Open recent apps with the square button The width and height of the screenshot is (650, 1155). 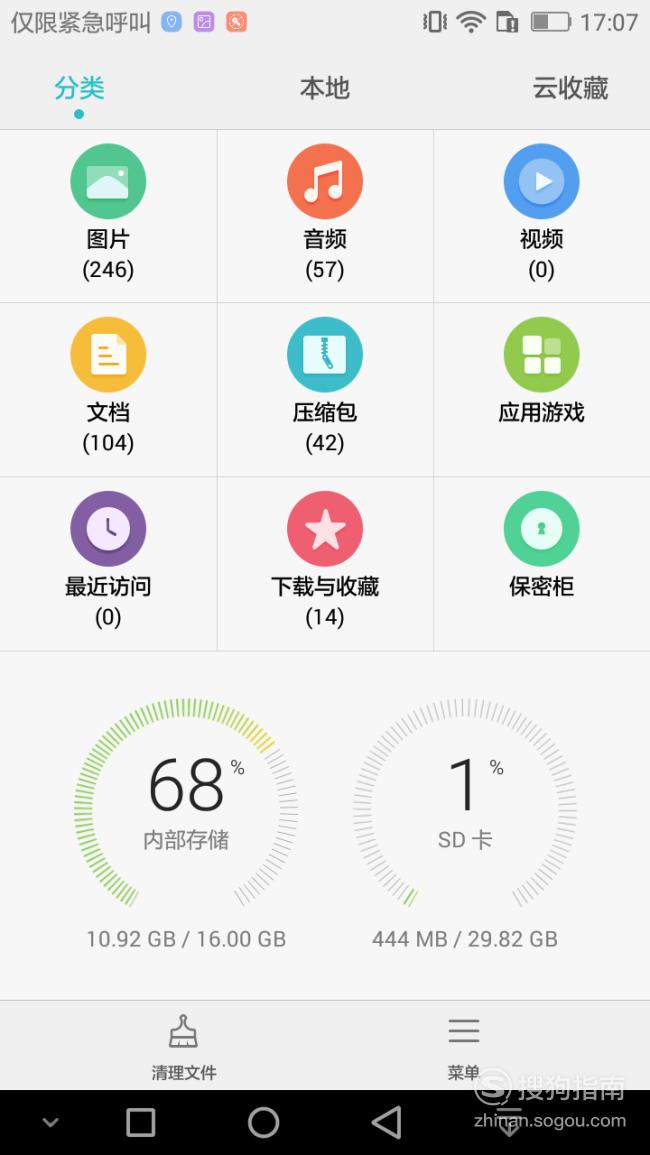[140, 1123]
